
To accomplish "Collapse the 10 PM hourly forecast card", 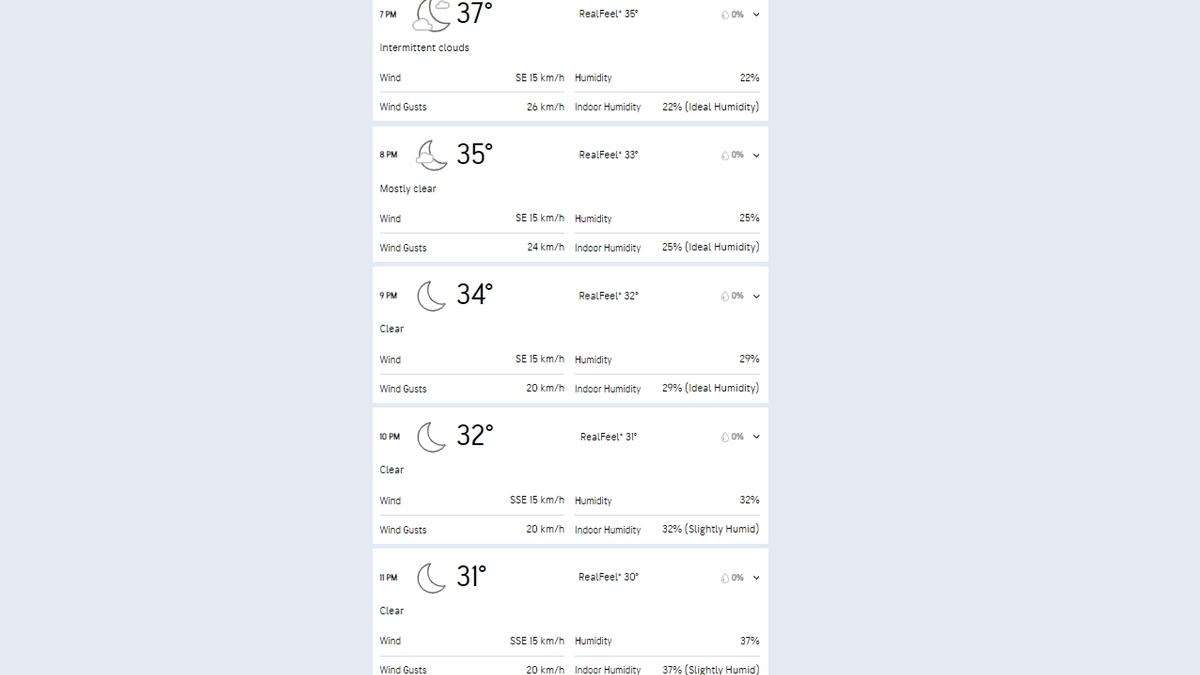I will [756, 437].
